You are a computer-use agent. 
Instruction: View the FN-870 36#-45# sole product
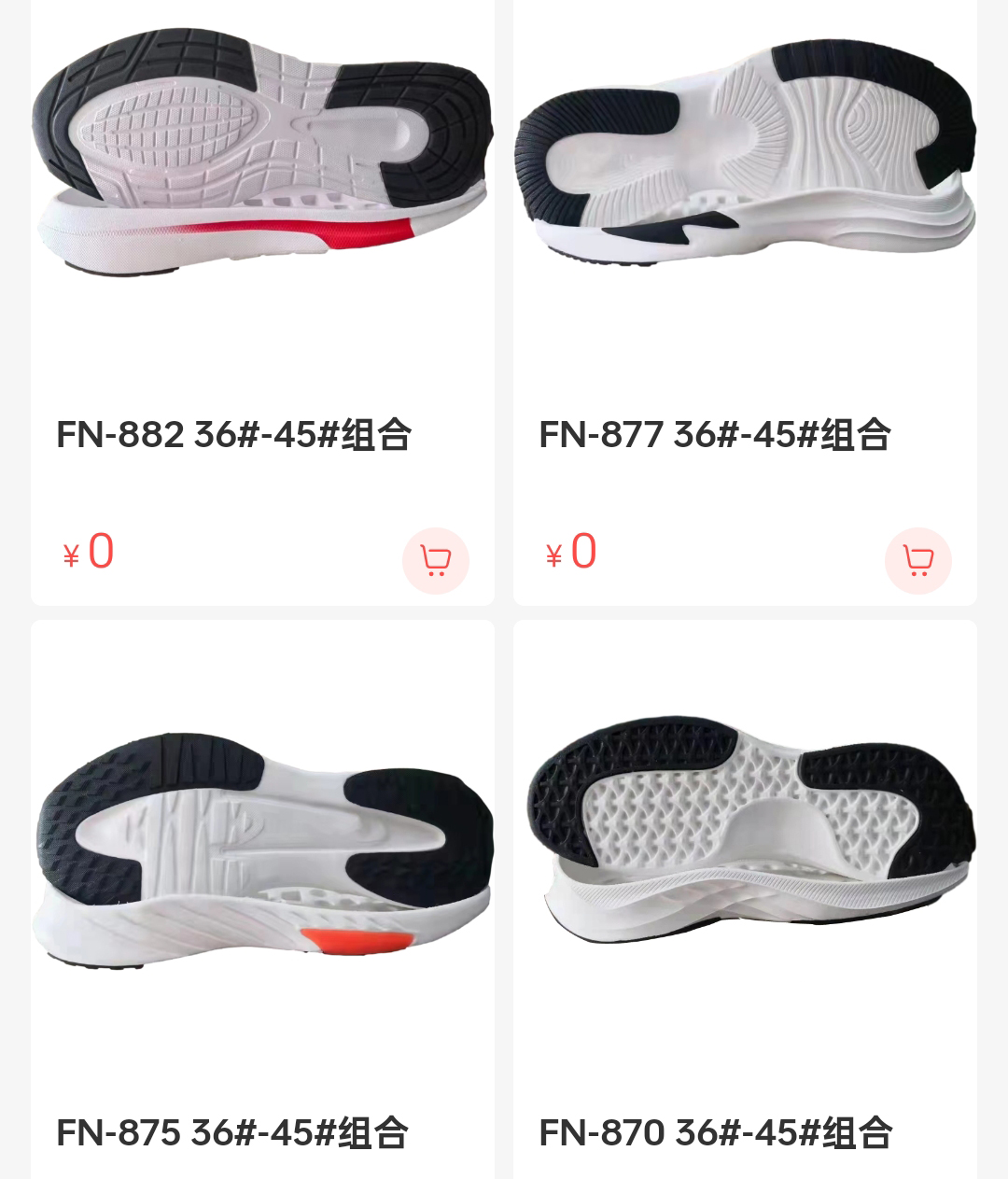point(745,831)
